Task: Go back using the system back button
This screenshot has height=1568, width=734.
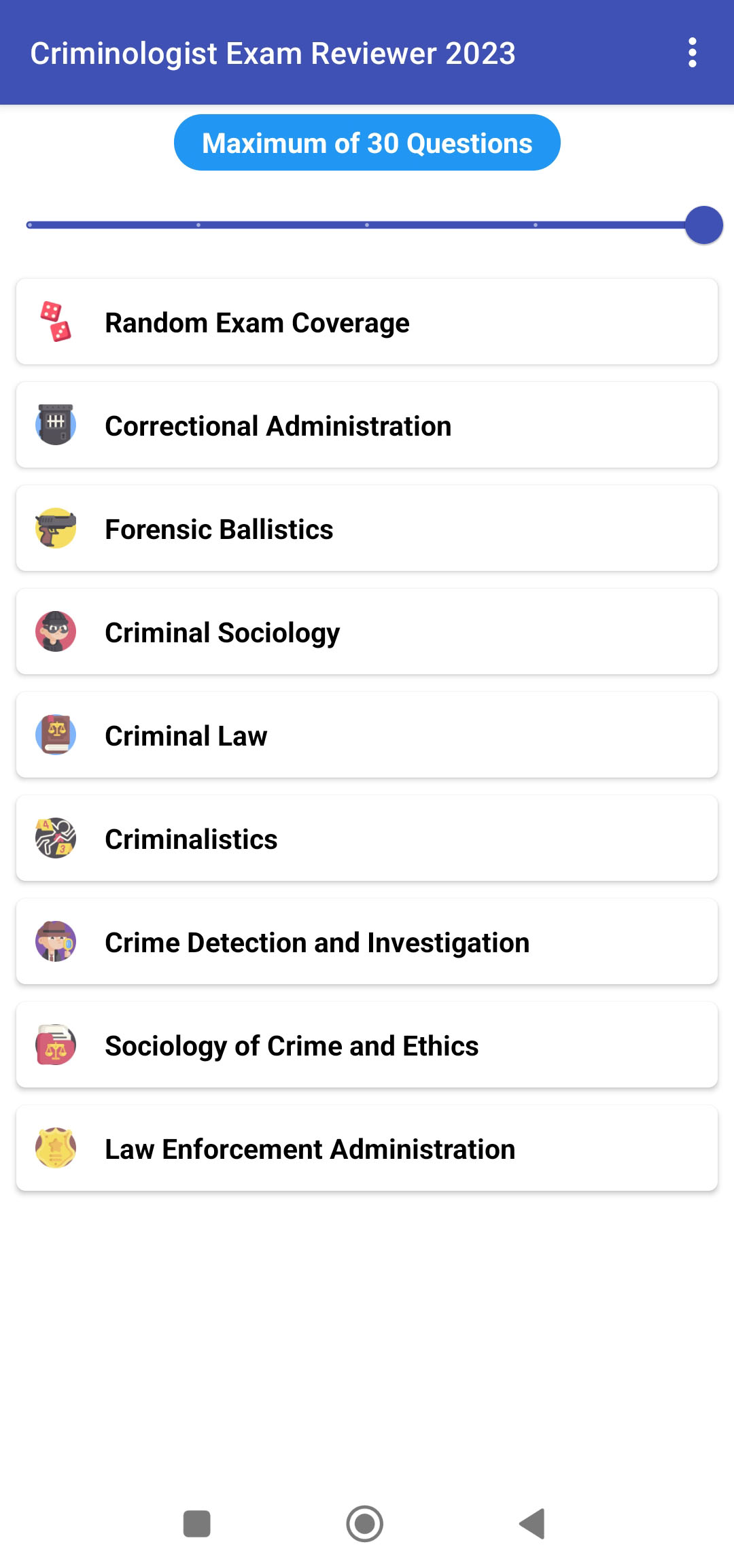Action: click(532, 1524)
